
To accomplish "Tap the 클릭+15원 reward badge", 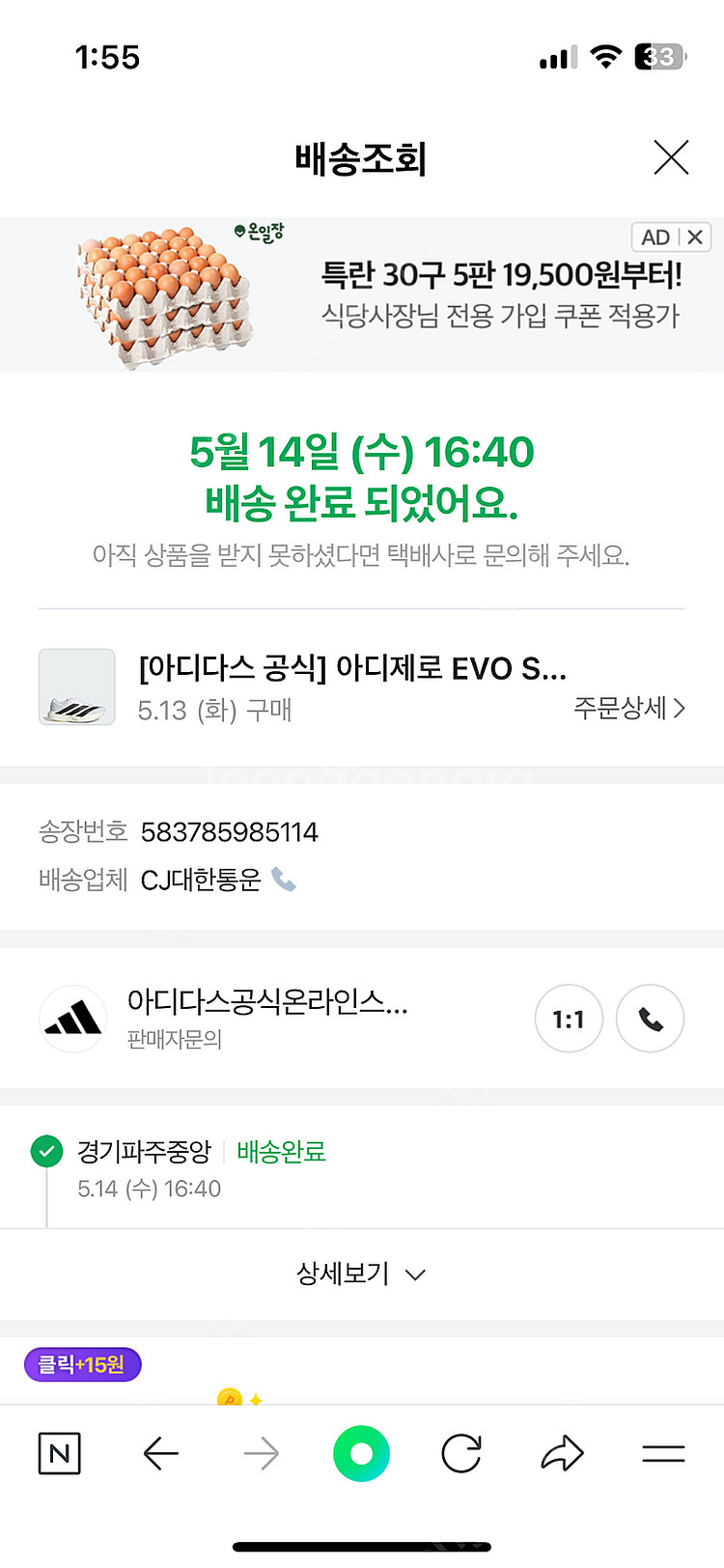I will [x=83, y=1364].
